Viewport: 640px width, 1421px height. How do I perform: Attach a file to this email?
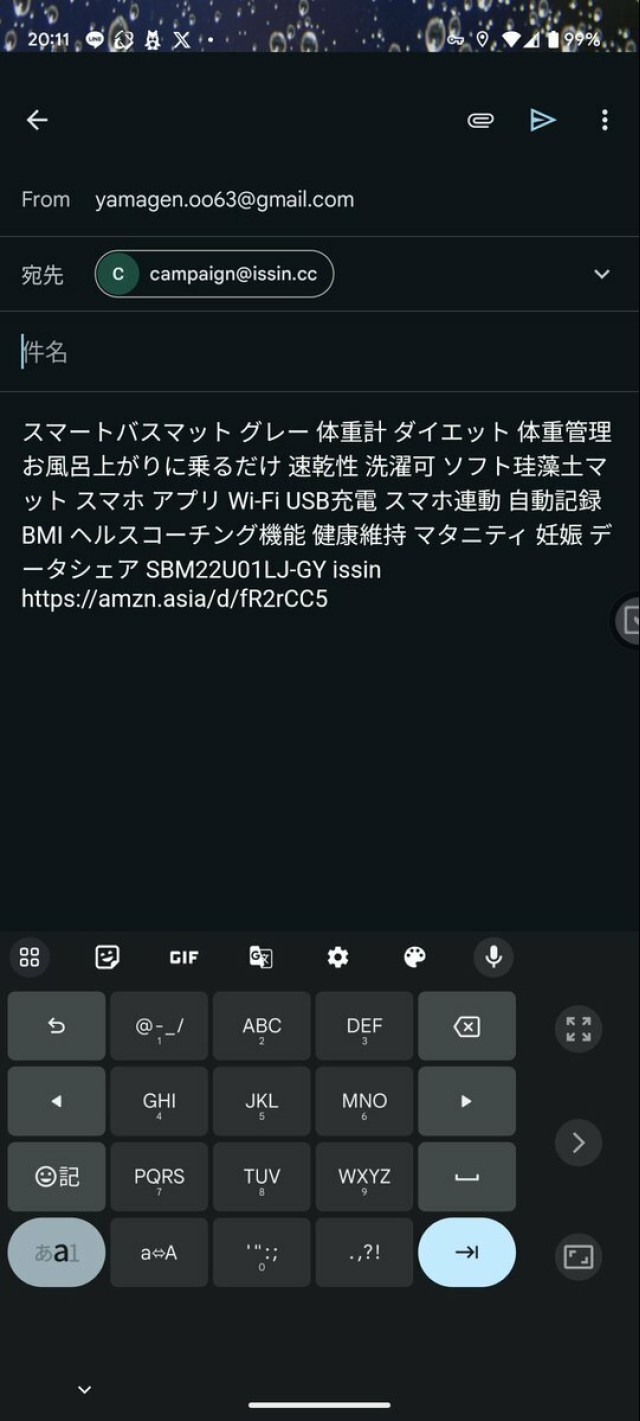(480, 120)
